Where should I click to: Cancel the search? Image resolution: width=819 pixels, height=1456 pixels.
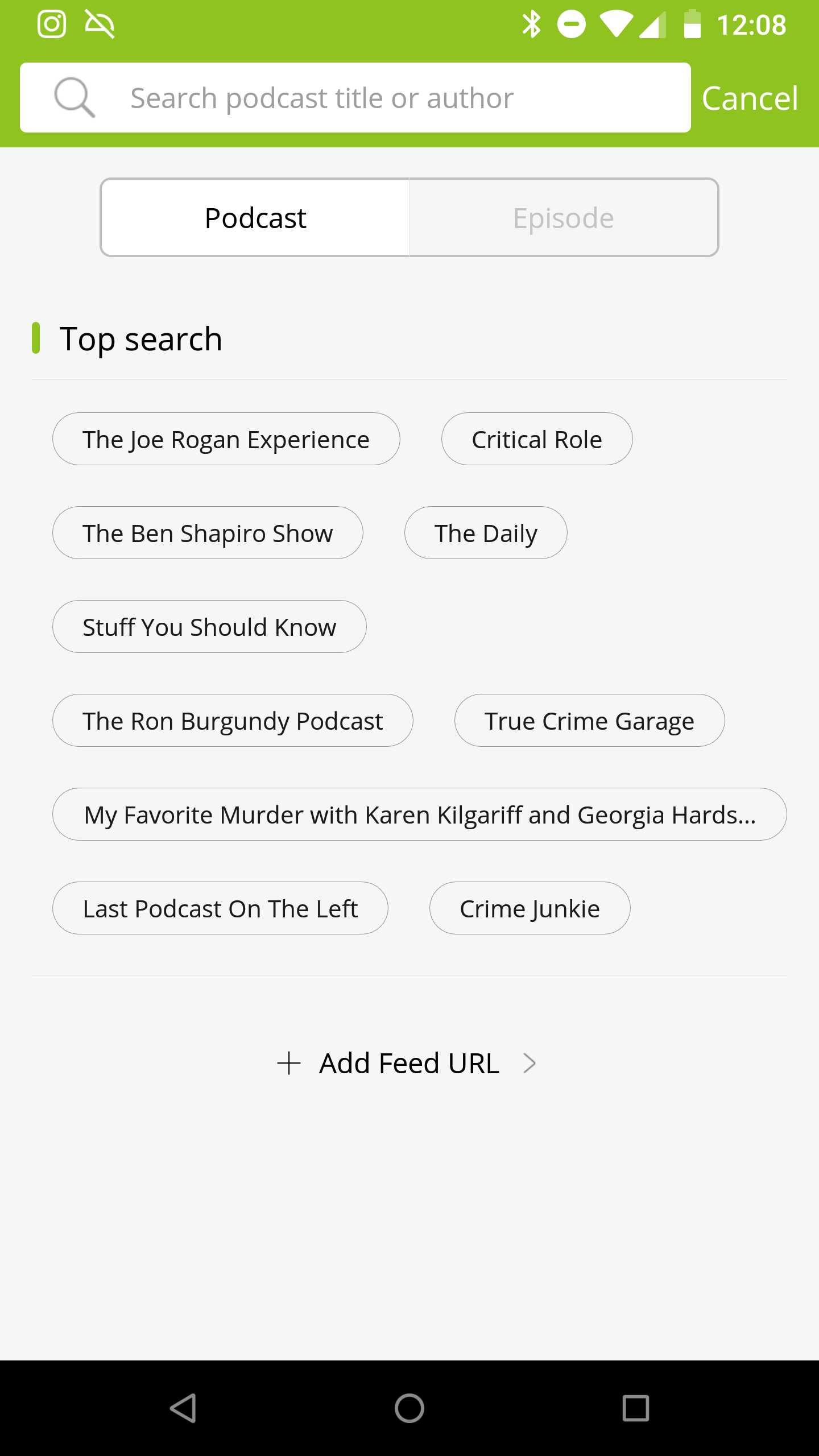(x=750, y=98)
